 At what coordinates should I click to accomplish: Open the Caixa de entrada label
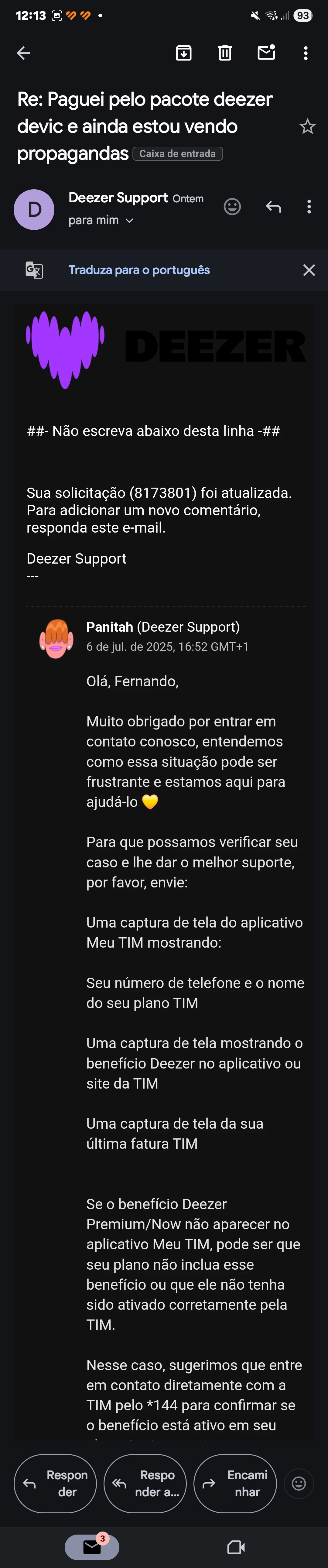[x=177, y=154]
